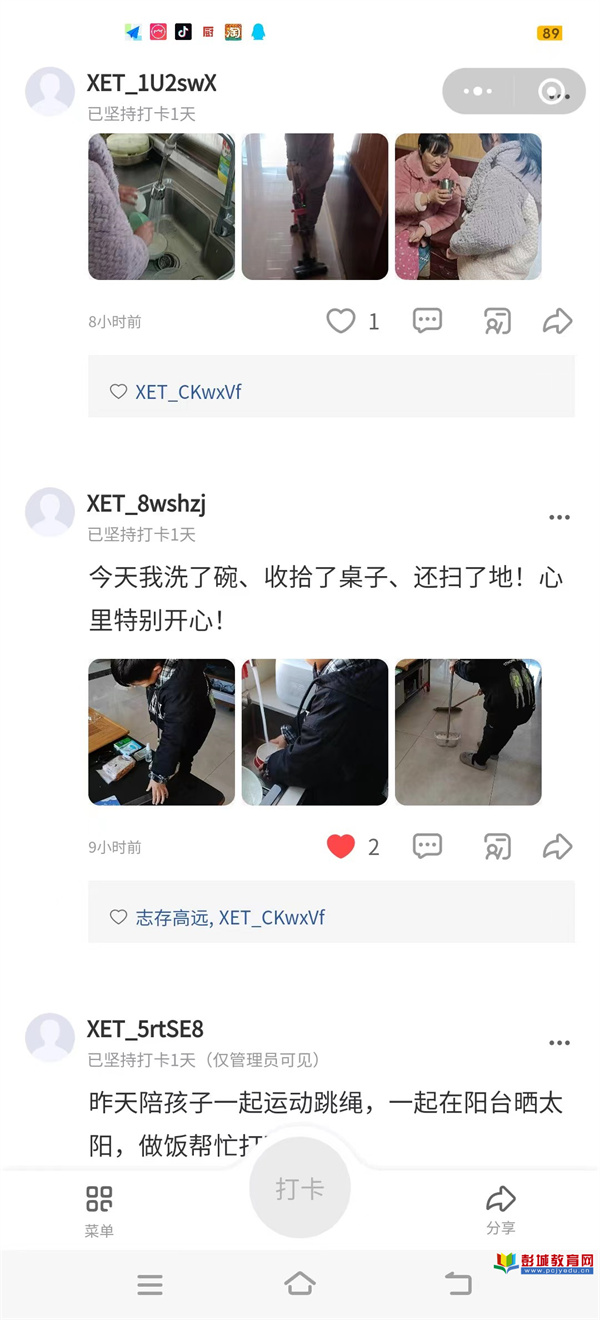Open the dish-washing photo in XET_1U2swX's post
Viewport: 600px width, 1320px height.
click(162, 207)
